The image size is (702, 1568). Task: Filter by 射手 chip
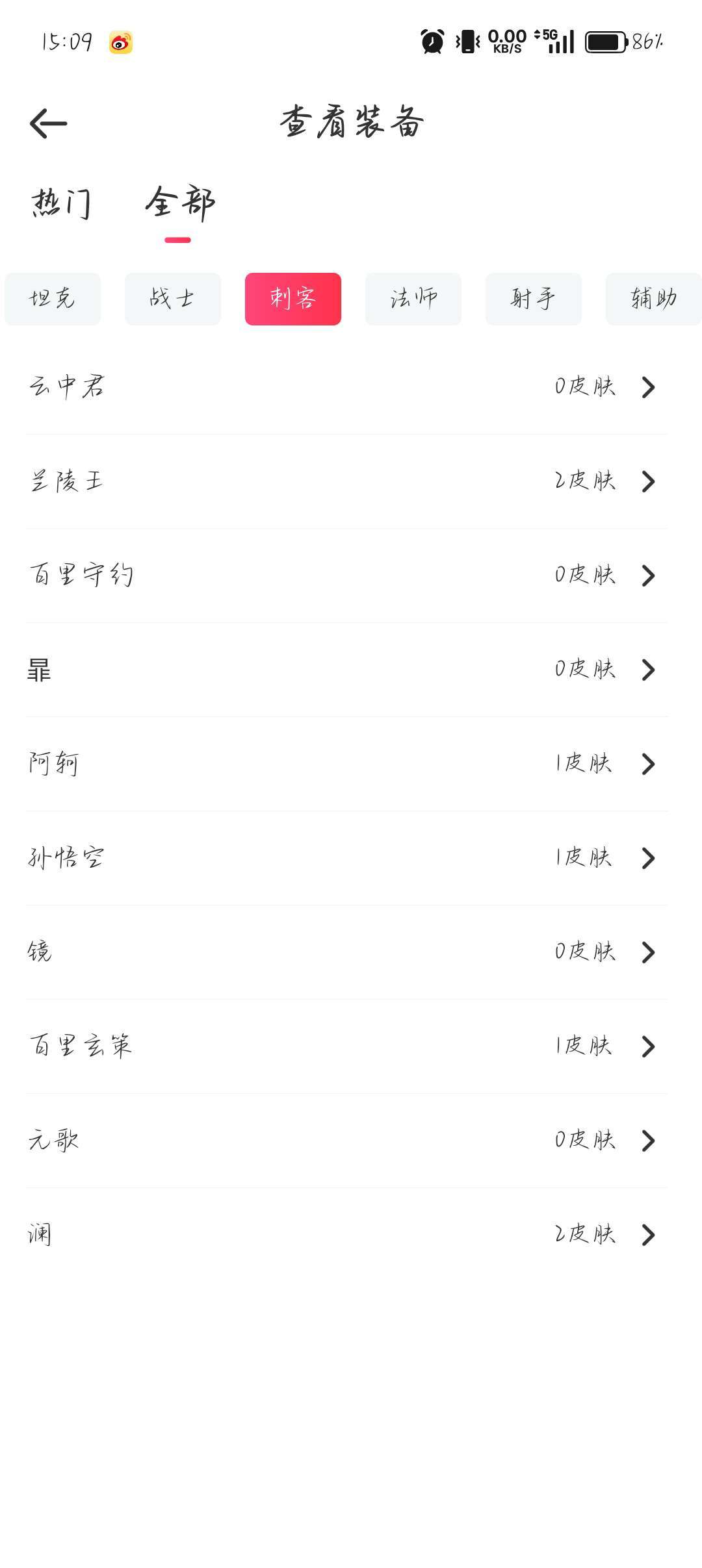click(533, 299)
